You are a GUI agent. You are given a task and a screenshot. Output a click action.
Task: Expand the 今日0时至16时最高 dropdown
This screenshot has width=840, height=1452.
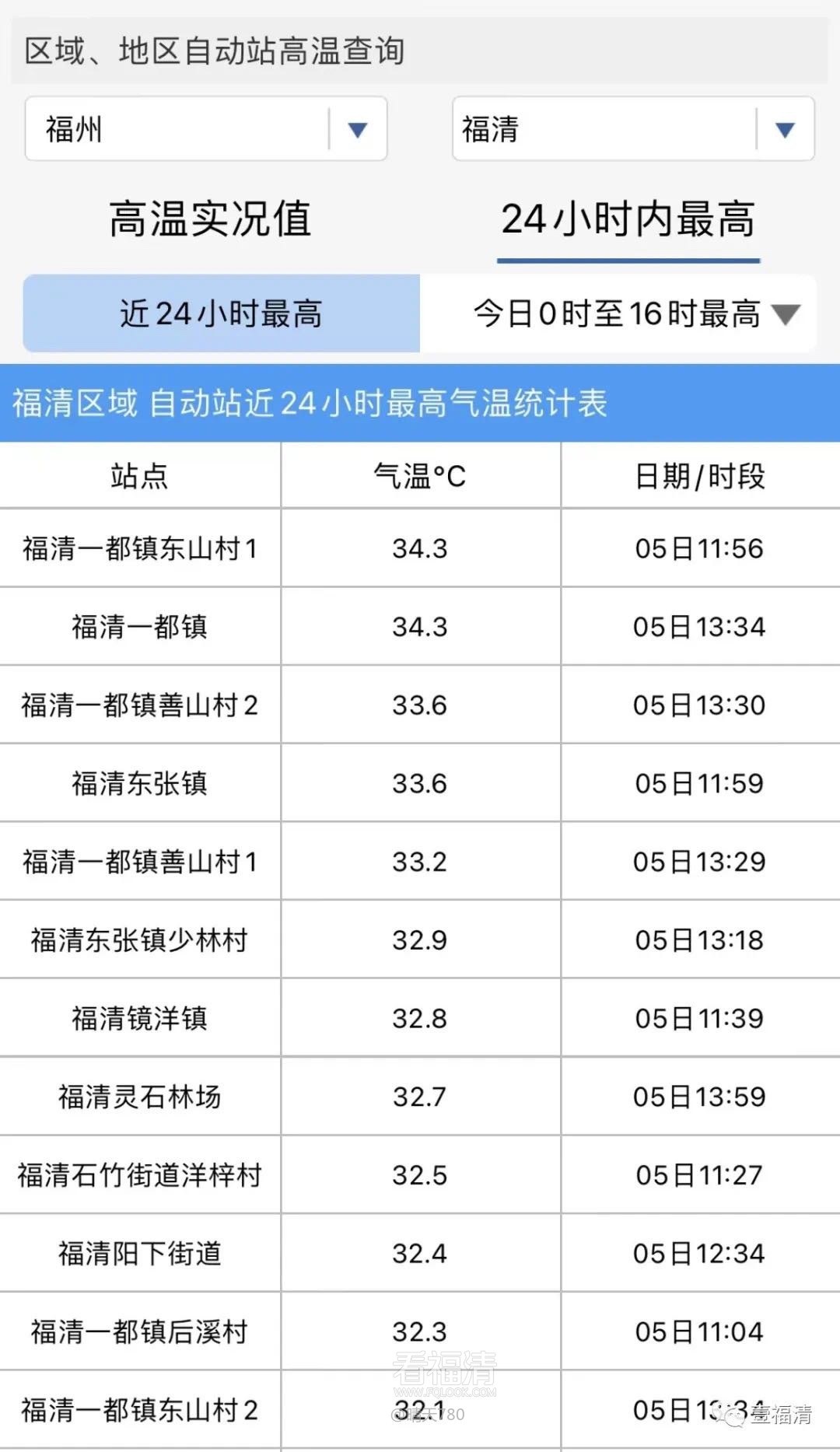pyautogui.click(x=634, y=314)
